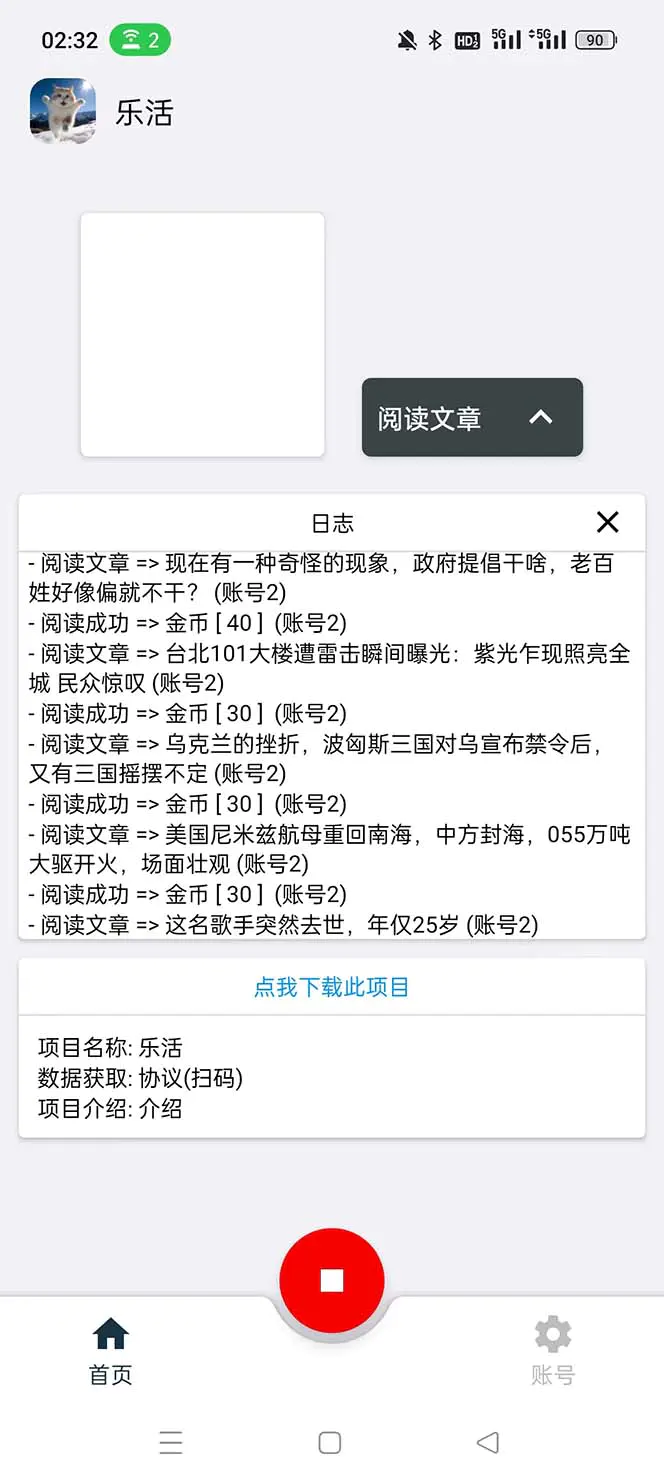Open the 点我下载此项目 download link
Viewport: 664px width, 1484px height.
(x=331, y=987)
